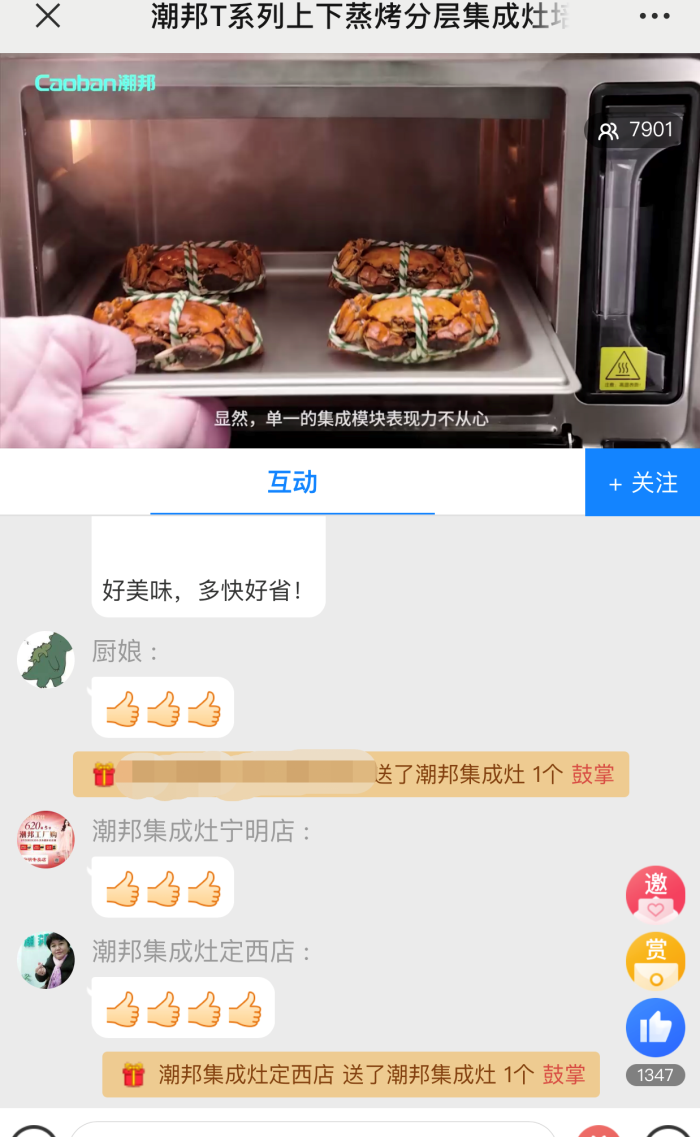Viewport: 700px width, 1137px height.
Task: Switch to the 互动 tab
Action: click(292, 483)
